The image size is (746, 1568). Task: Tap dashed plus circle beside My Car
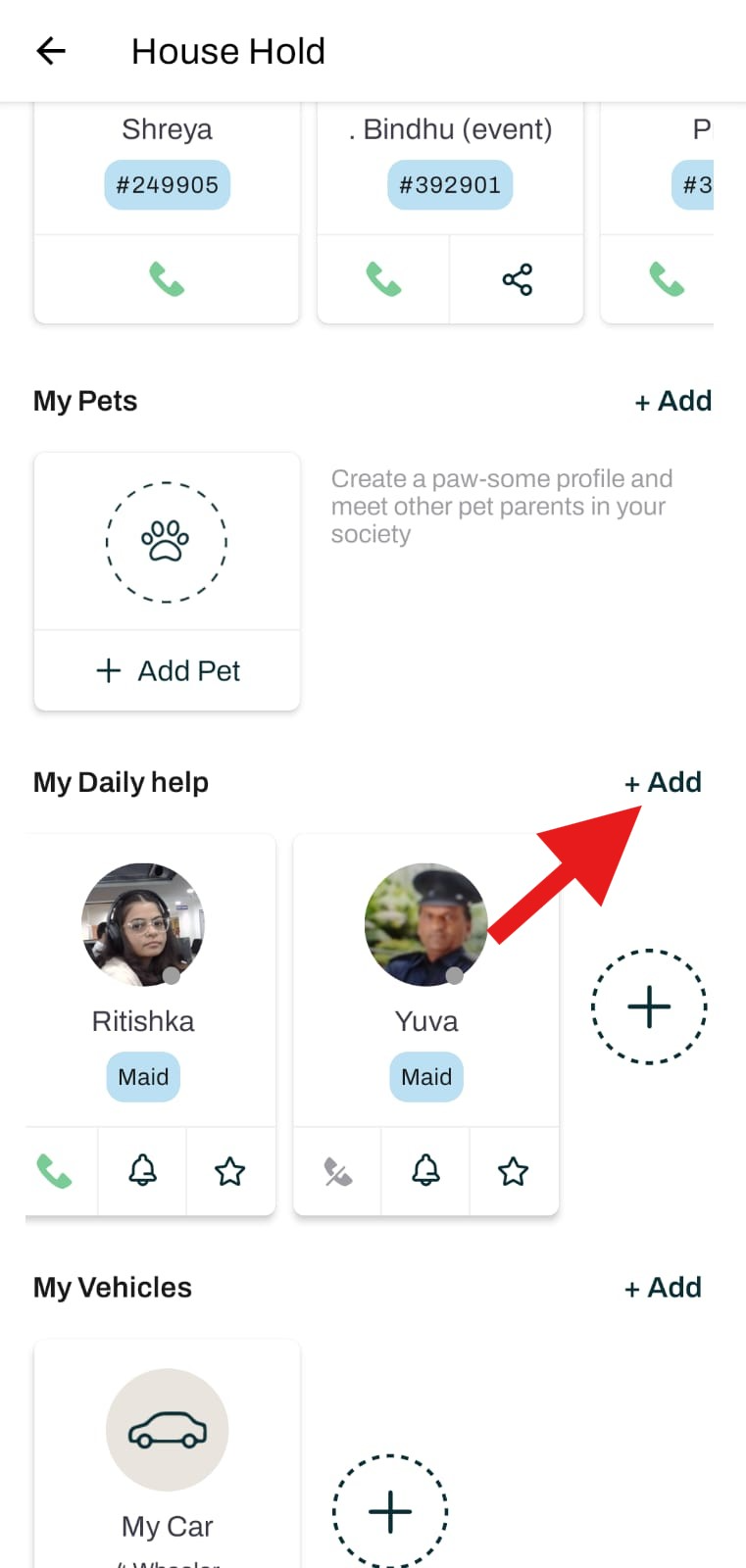pos(390,1511)
